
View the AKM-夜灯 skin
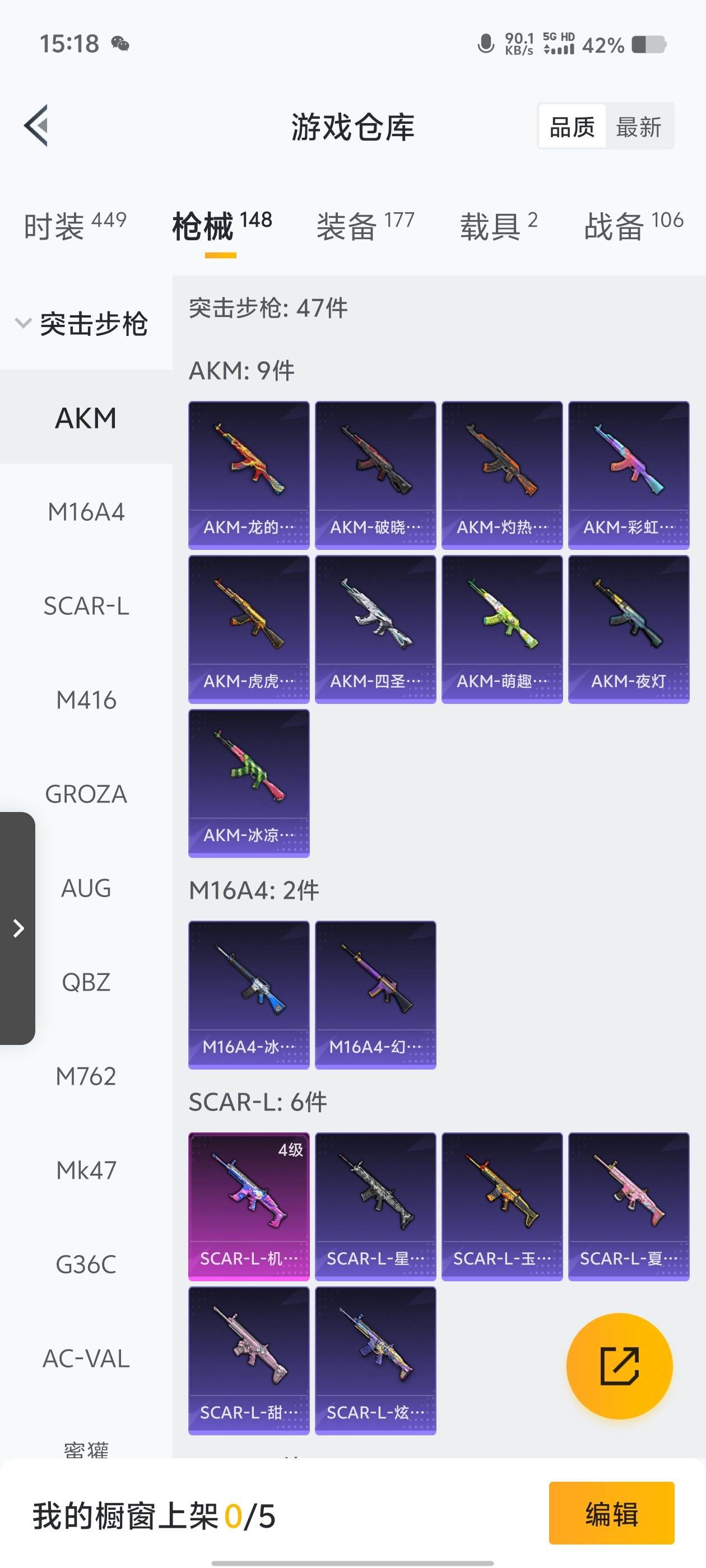[x=628, y=629]
